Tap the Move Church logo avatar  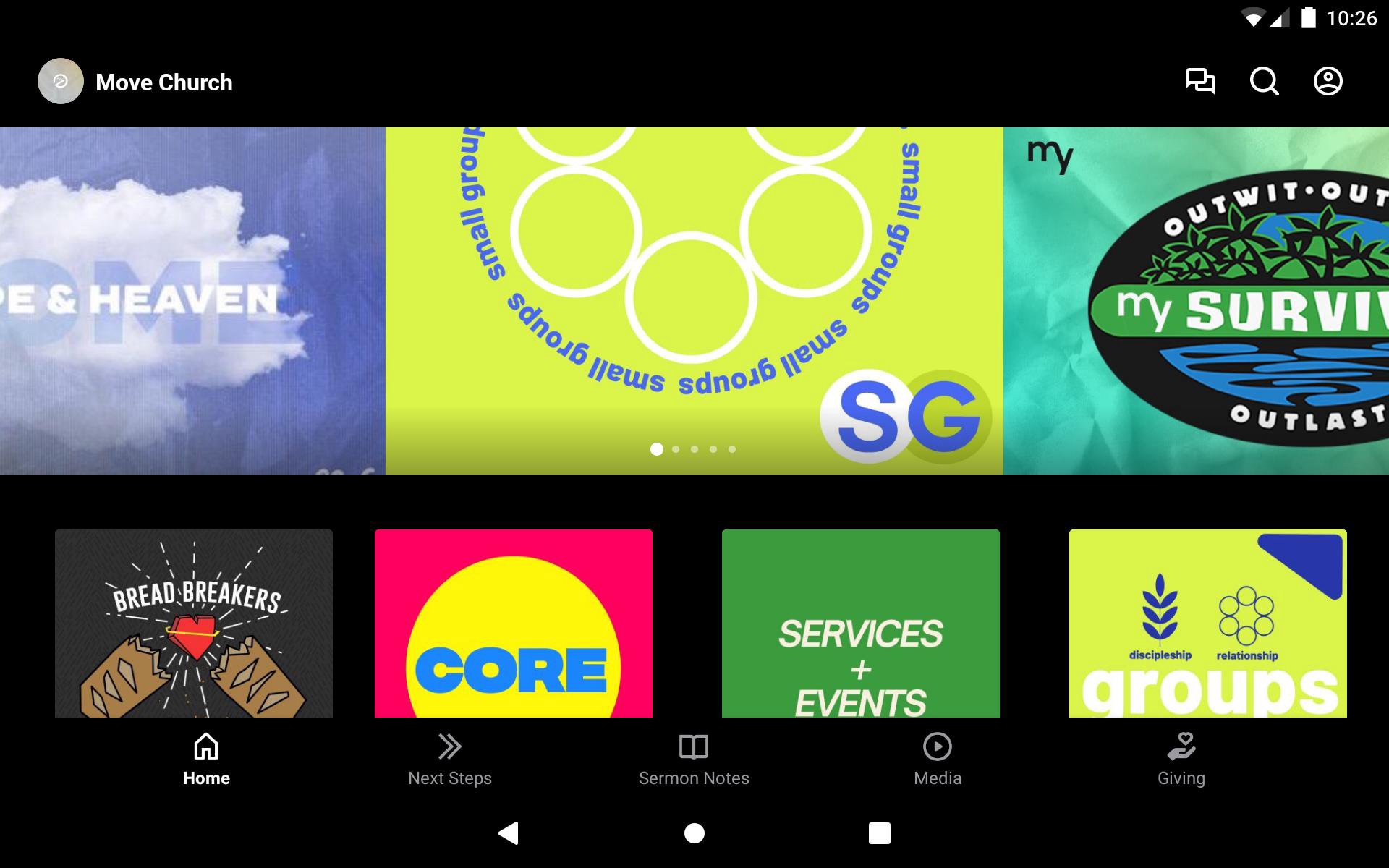pyautogui.click(x=61, y=81)
